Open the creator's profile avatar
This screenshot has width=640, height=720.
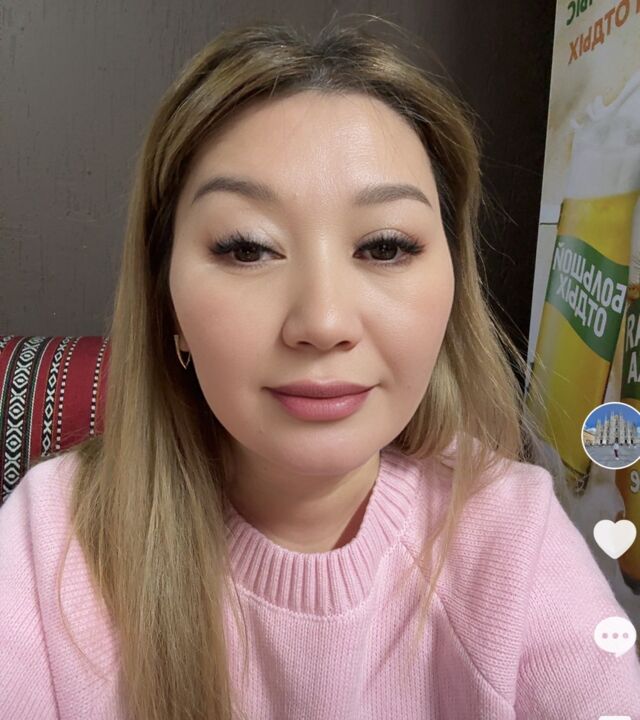611,434
